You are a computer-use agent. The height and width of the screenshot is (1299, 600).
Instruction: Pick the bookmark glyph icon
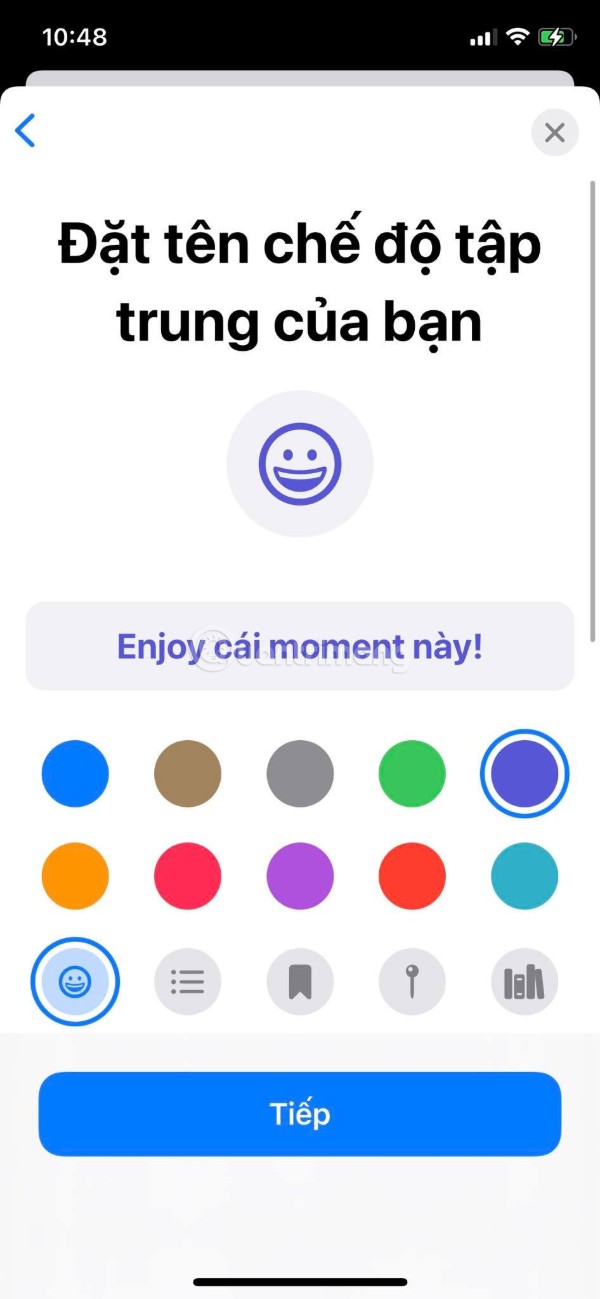click(x=300, y=982)
